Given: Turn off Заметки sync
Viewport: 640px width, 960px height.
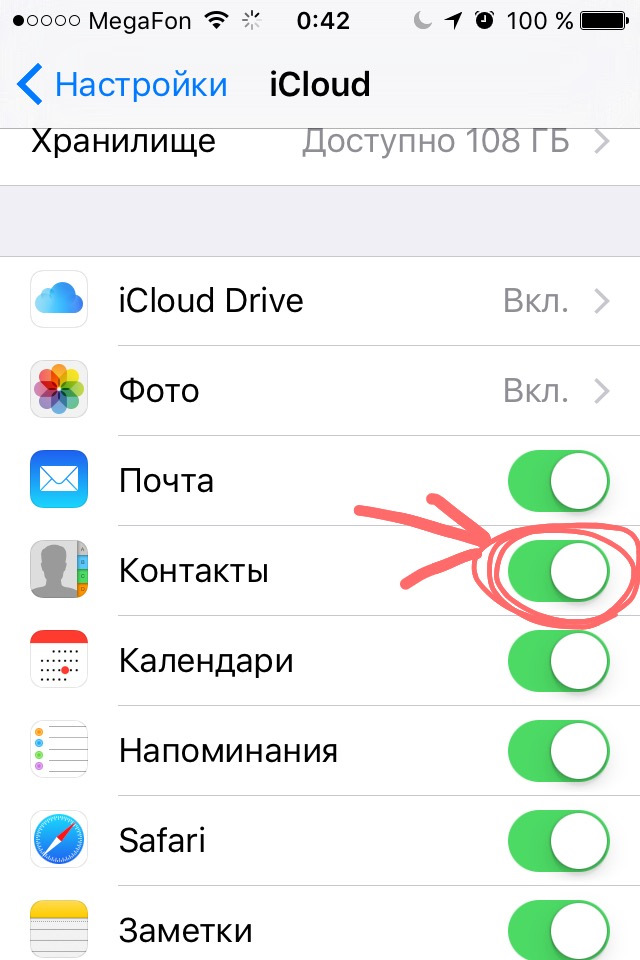Looking at the screenshot, I should (x=559, y=930).
